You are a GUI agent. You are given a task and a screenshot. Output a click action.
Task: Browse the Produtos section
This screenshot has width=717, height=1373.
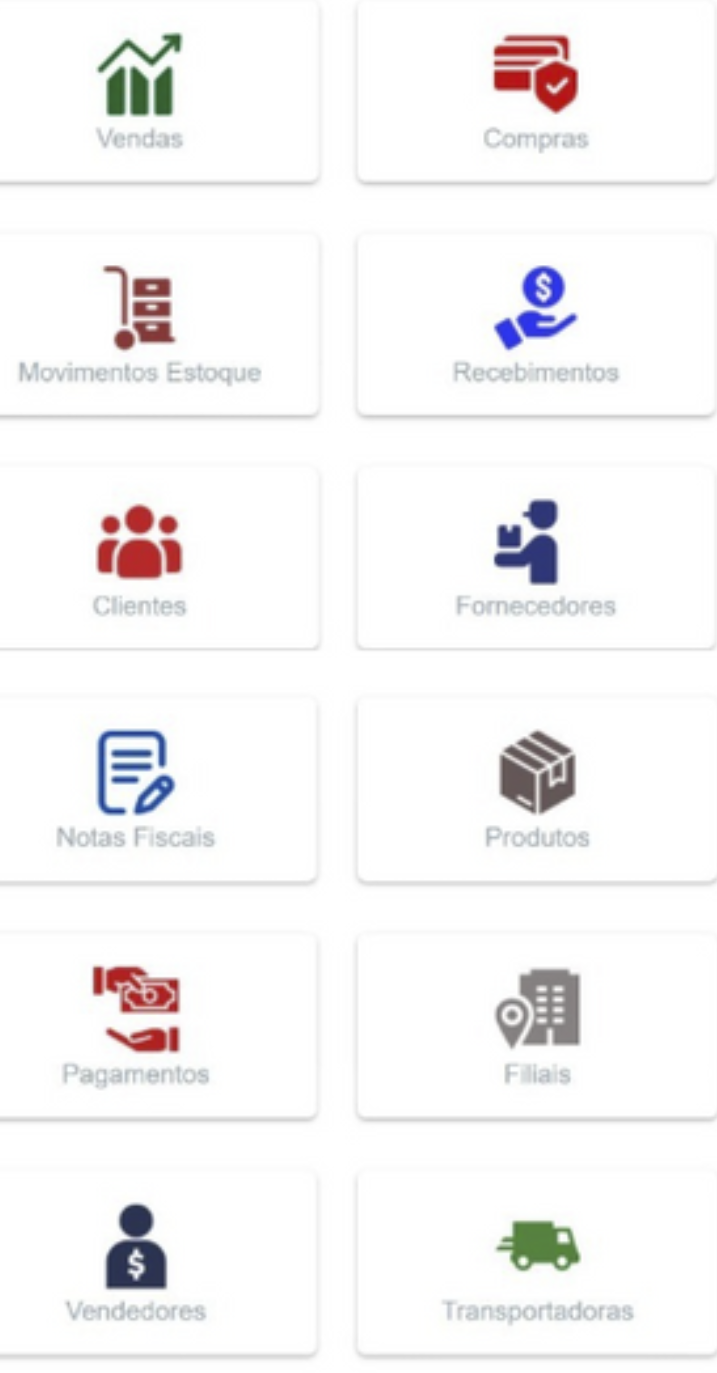(x=536, y=790)
